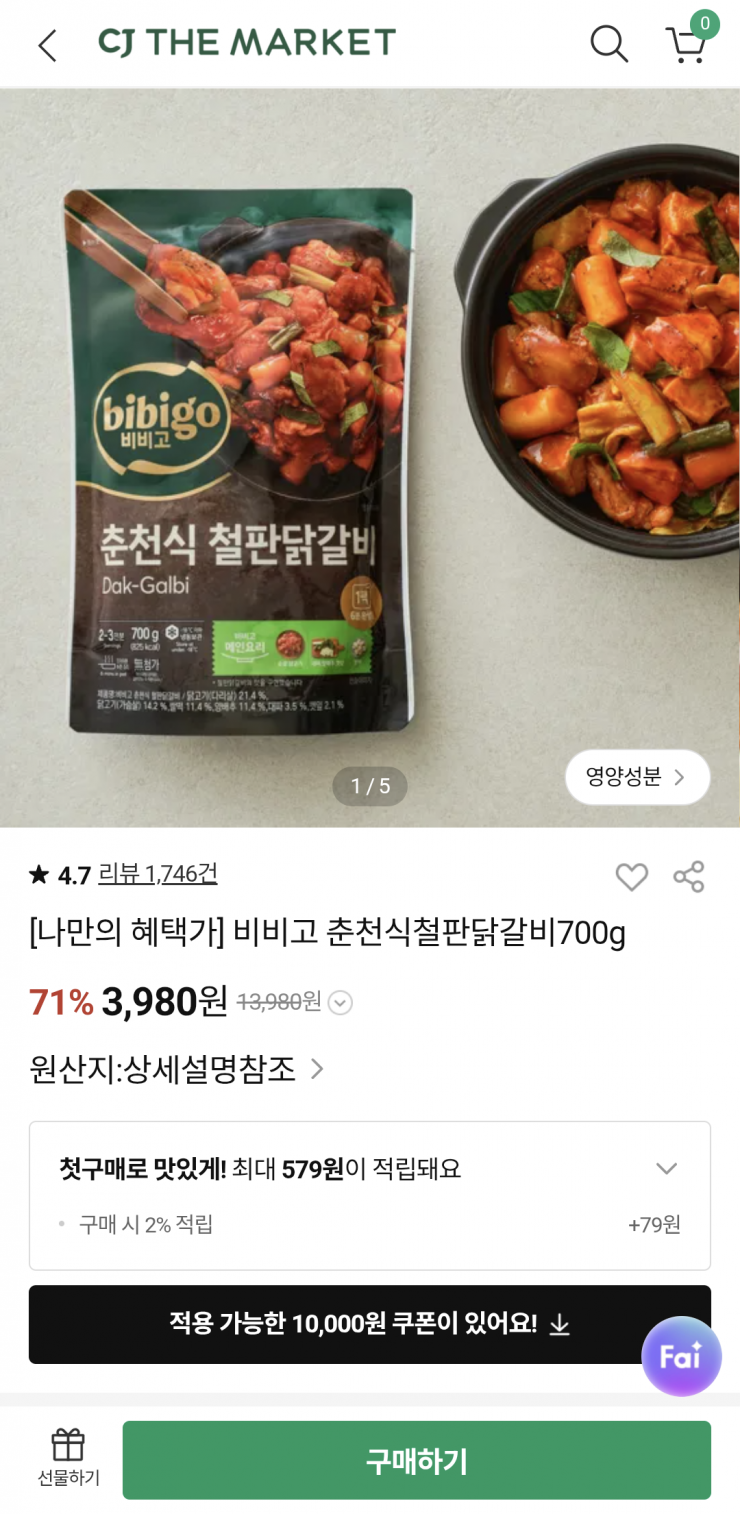Viewport: 740px width, 1514px height.
Task: Tap 선물하기 gift button
Action: point(68,1459)
